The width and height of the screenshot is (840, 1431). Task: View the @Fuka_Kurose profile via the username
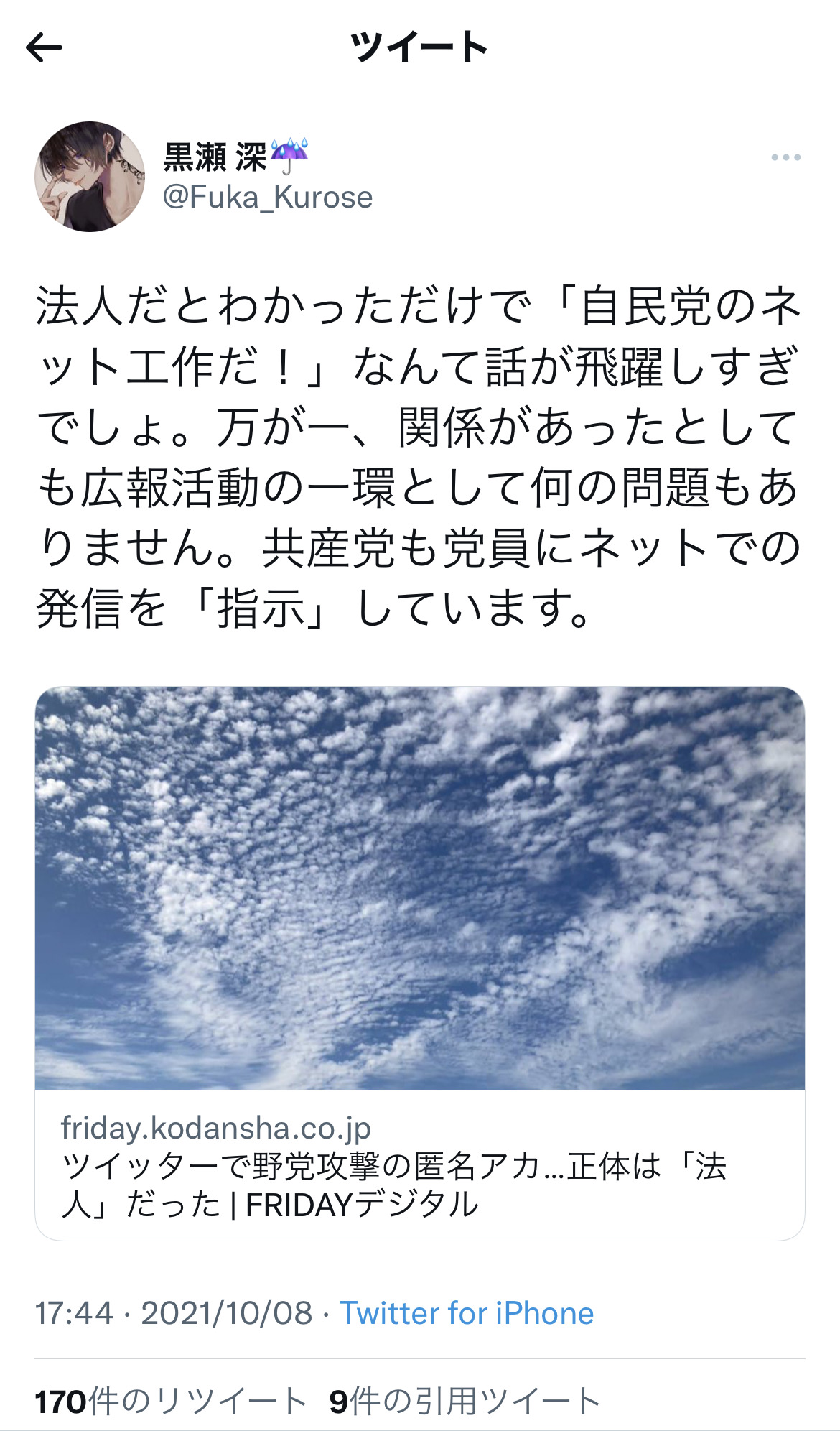pyautogui.click(x=268, y=198)
